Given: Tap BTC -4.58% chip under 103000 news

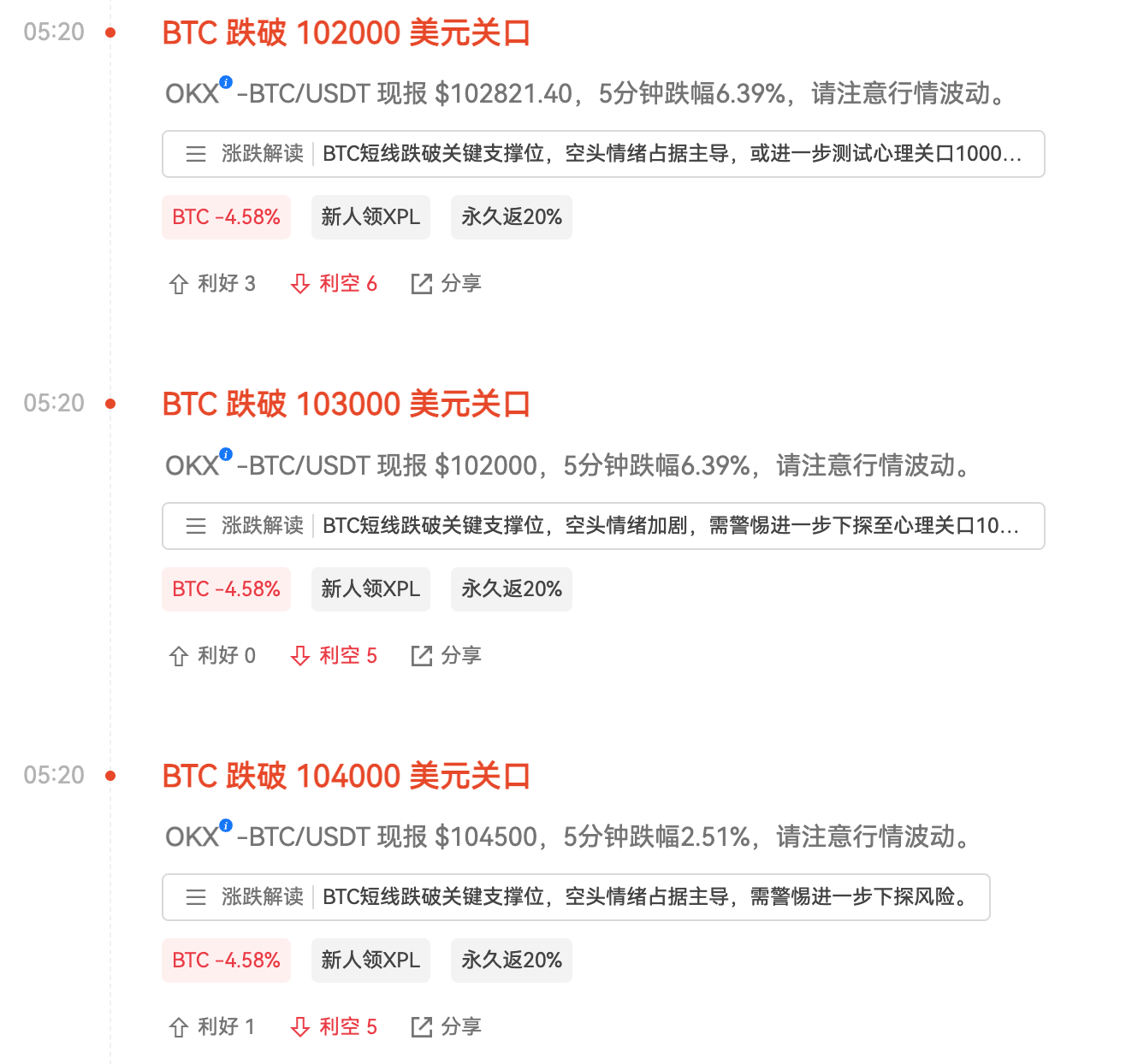Looking at the screenshot, I should (226, 589).
